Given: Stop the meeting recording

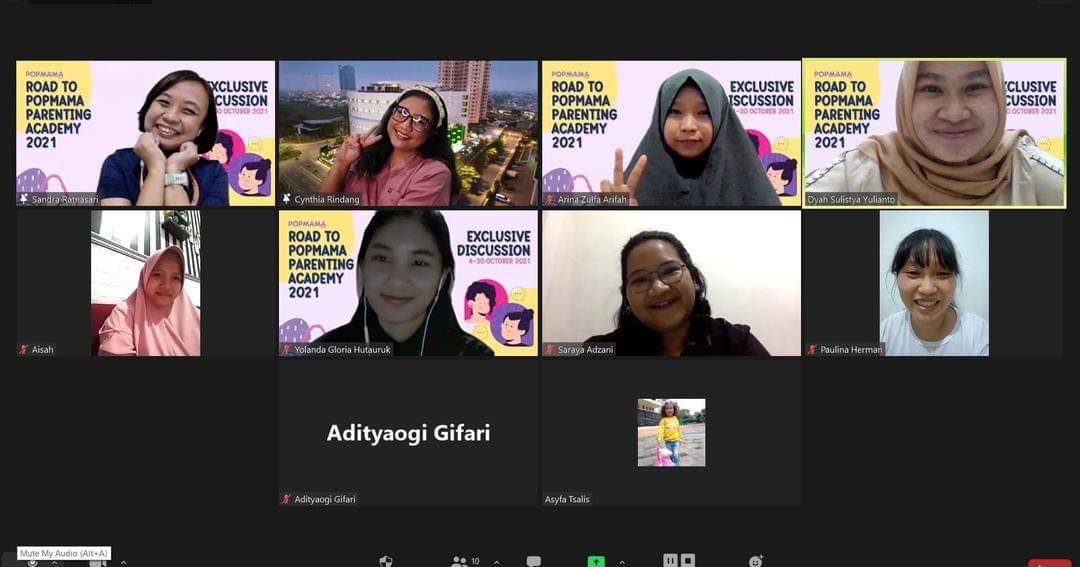Looking at the screenshot, I should [688, 560].
